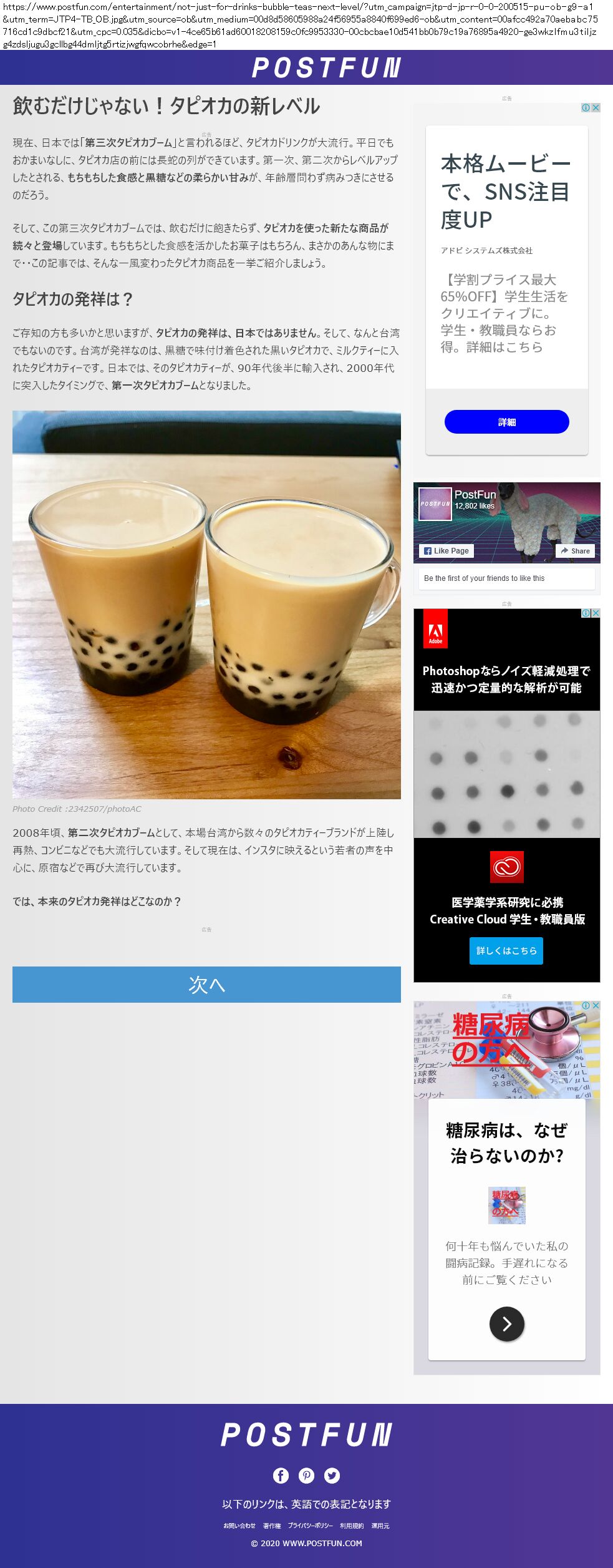
Task: Tap 詳しくはこちら in Creative Cloud ad
Action: pos(506,950)
